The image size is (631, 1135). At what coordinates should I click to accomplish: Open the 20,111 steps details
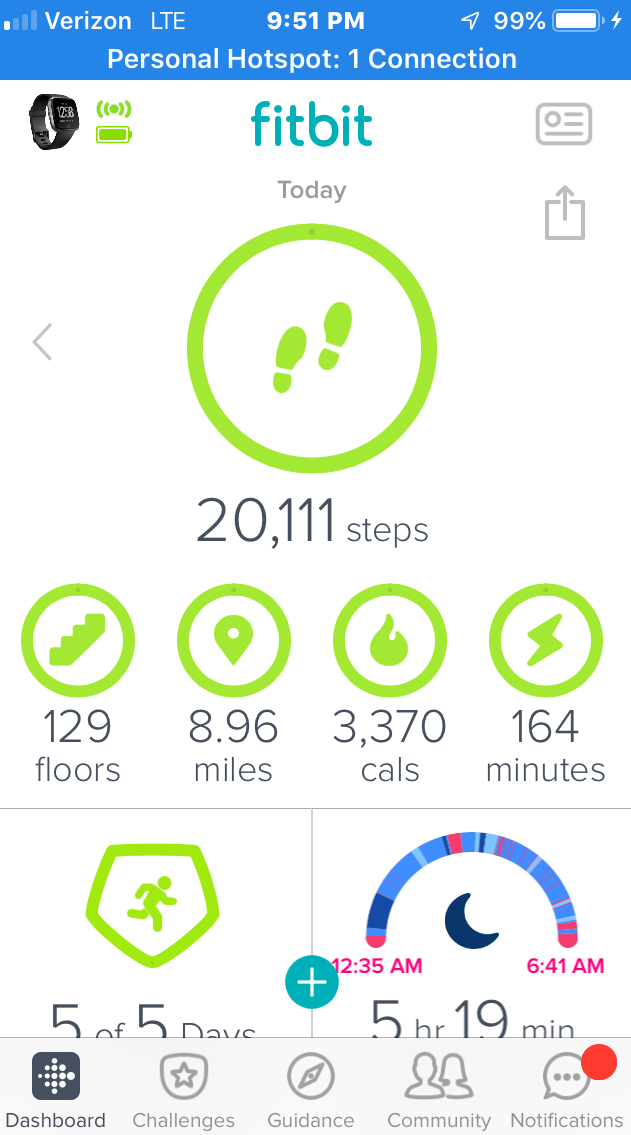click(312, 386)
